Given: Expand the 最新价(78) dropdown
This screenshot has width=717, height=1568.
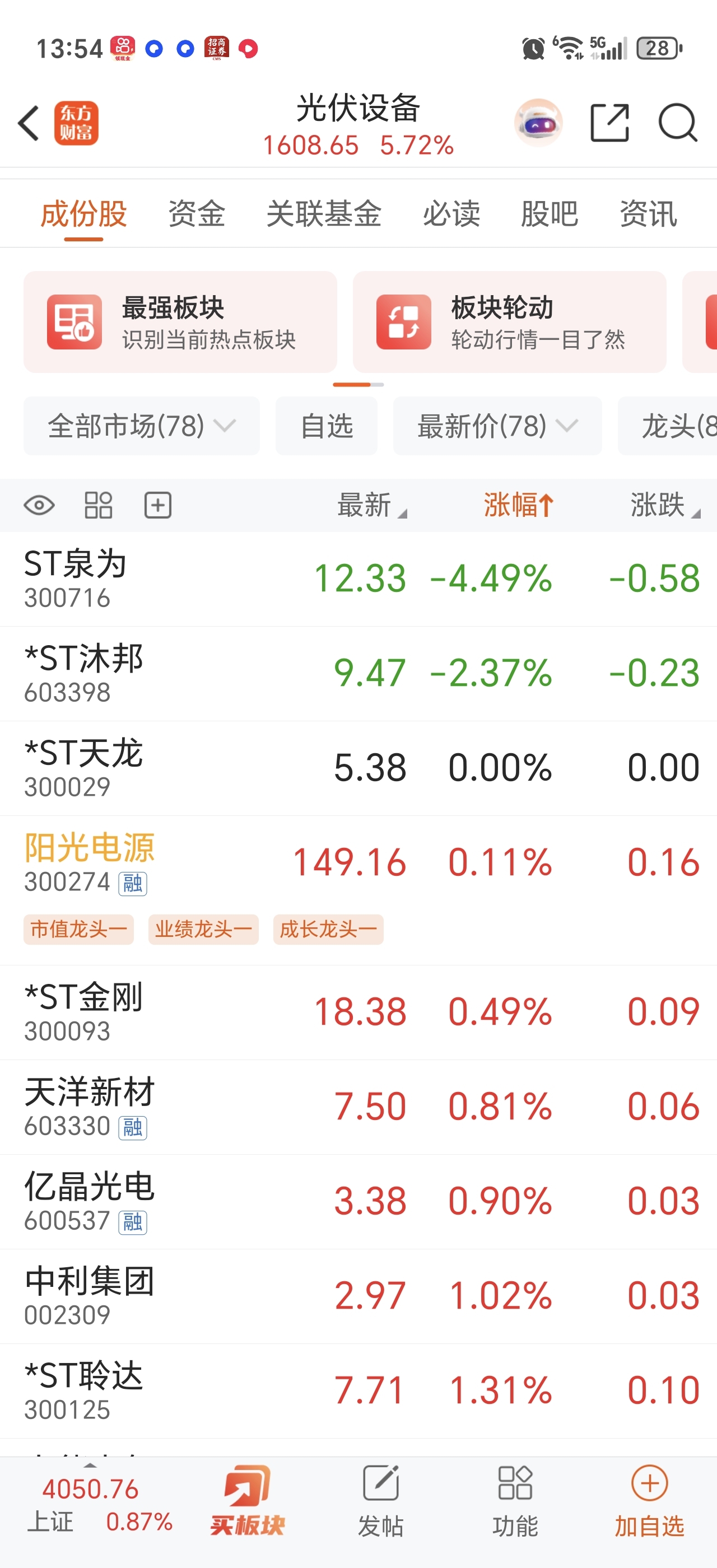Looking at the screenshot, I should pyautogui.click(x=497, y=426).
